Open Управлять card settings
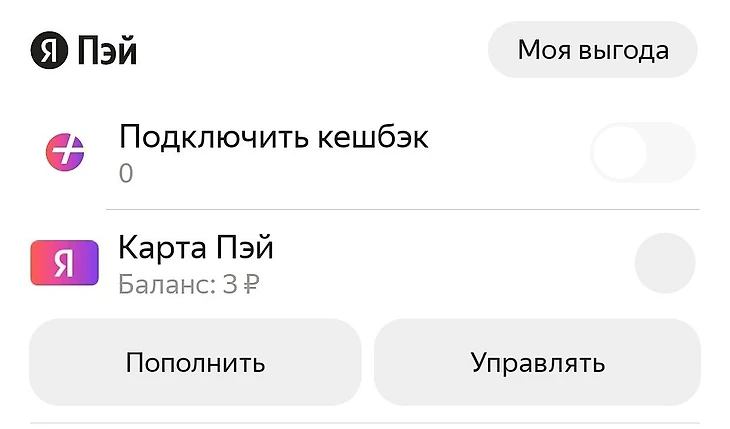Viewport: 730px width, 429px height. (x=537, y=362)
